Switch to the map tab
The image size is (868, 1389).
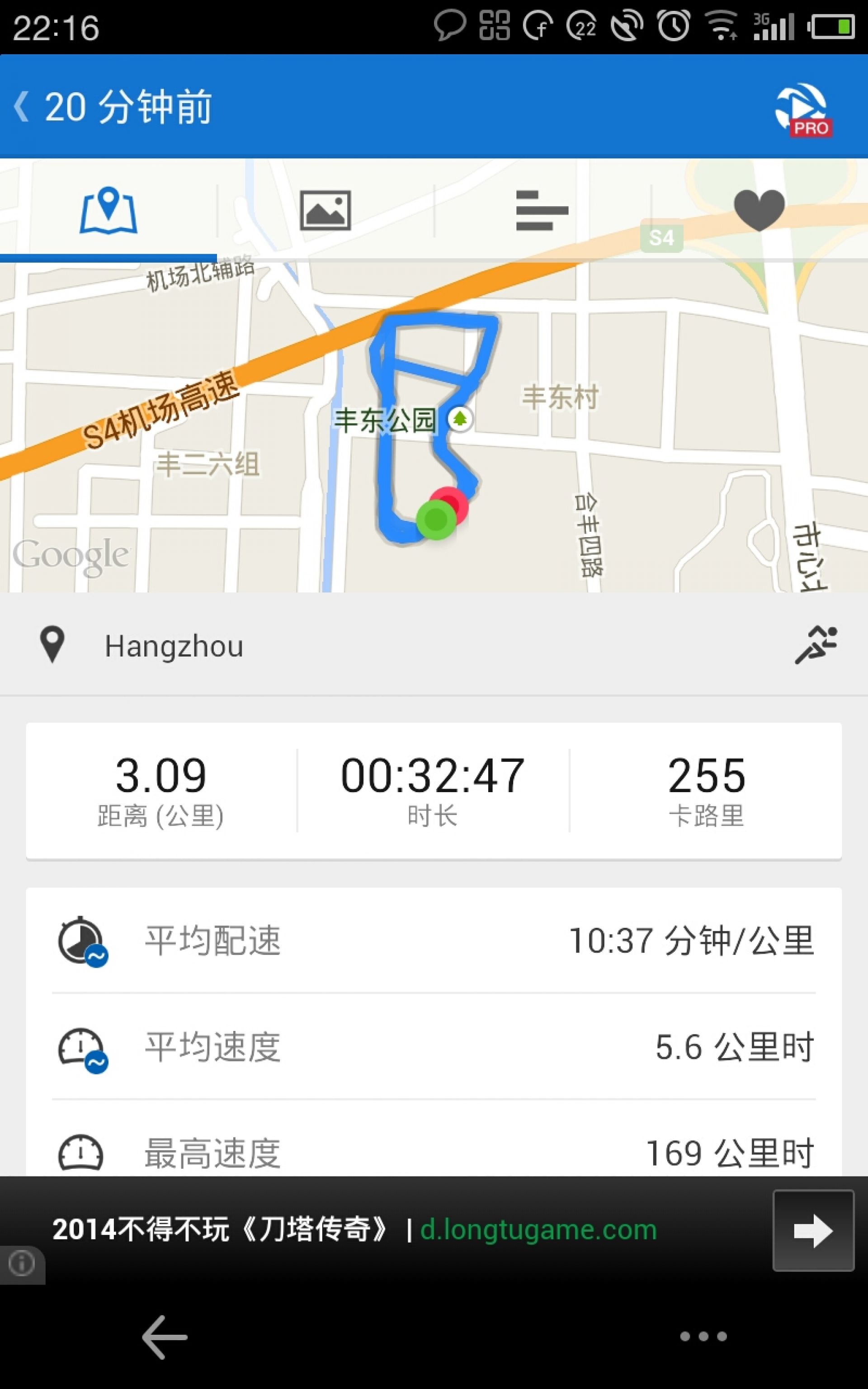click(x=108, y=211)
